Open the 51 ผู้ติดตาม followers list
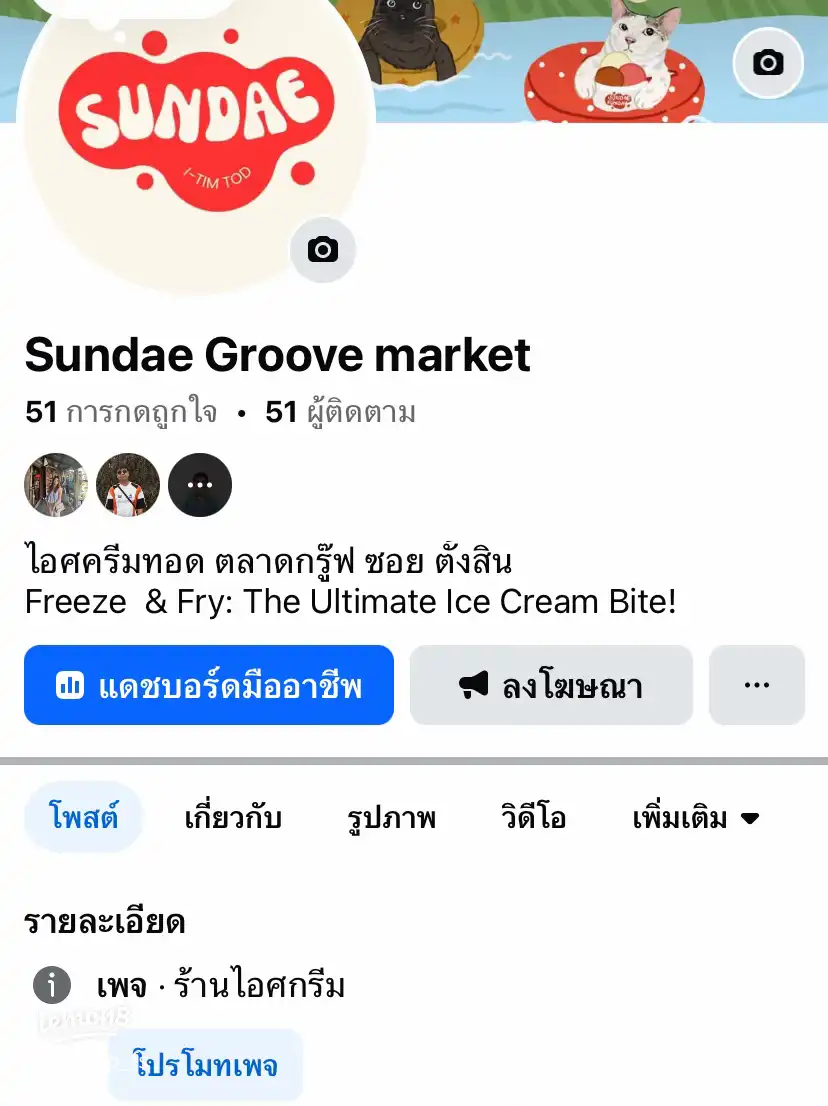The image size is (828, 1106). (x=337, y=410)
